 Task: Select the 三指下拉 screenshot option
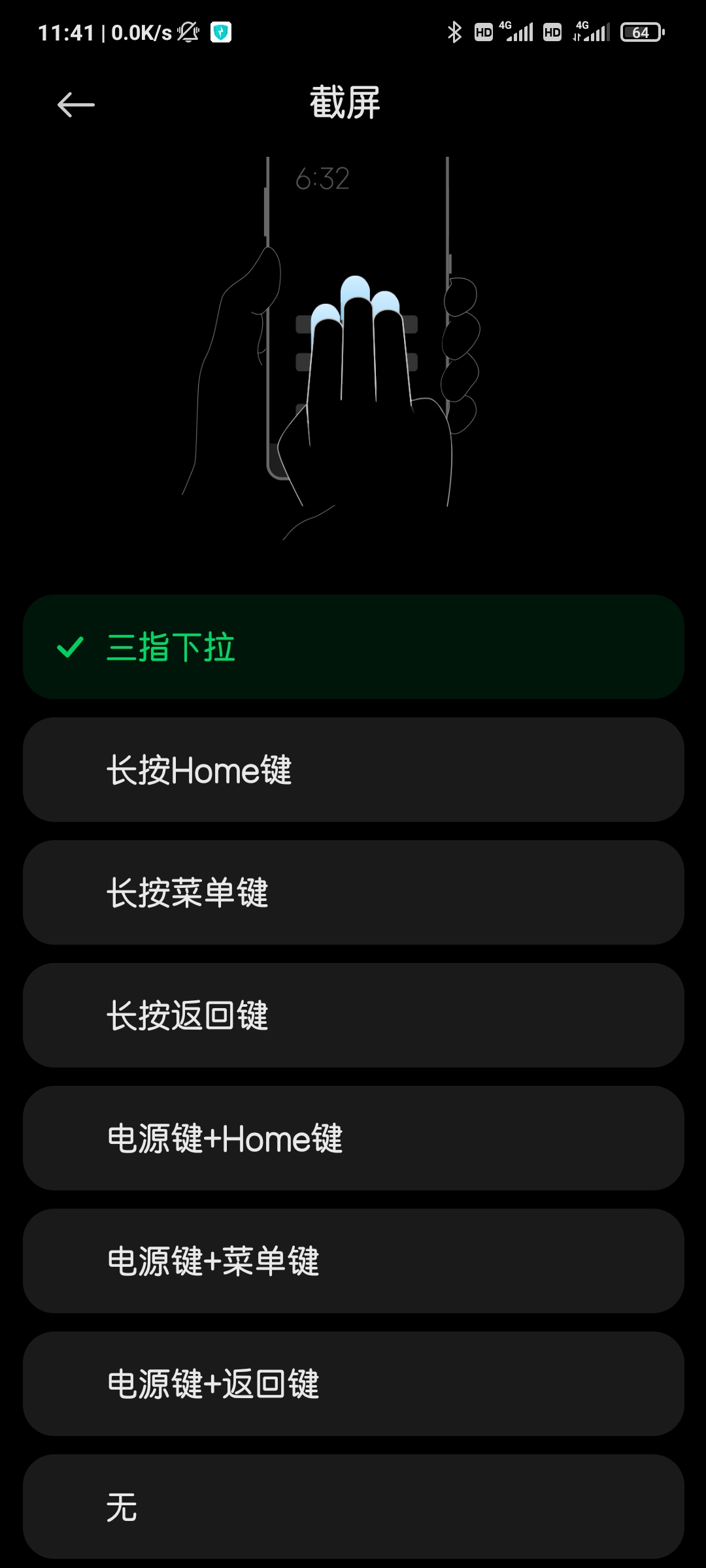354,647
